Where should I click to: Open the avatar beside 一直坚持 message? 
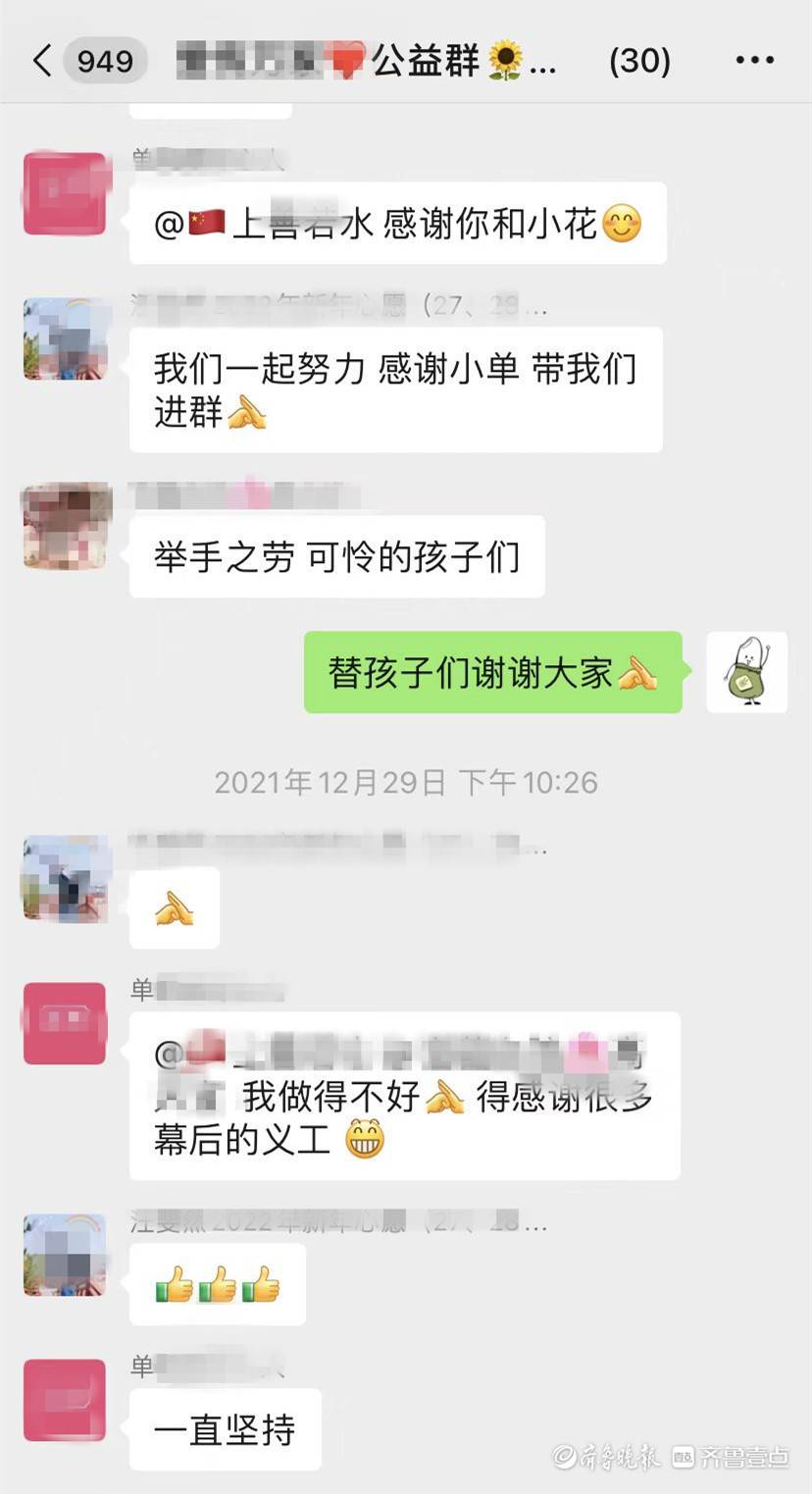(65, 1400)
